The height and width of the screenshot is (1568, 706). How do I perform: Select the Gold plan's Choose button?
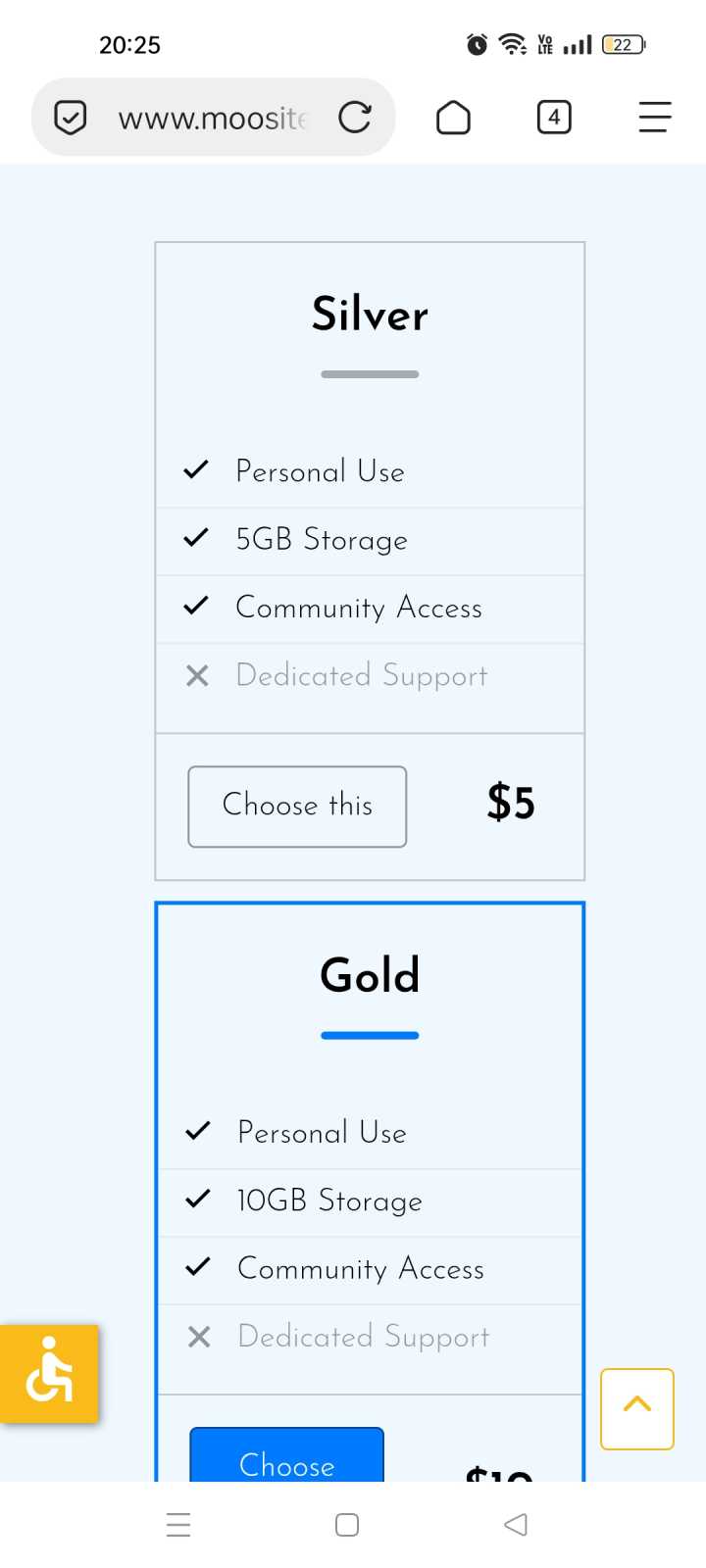(x=286, y=1454)
